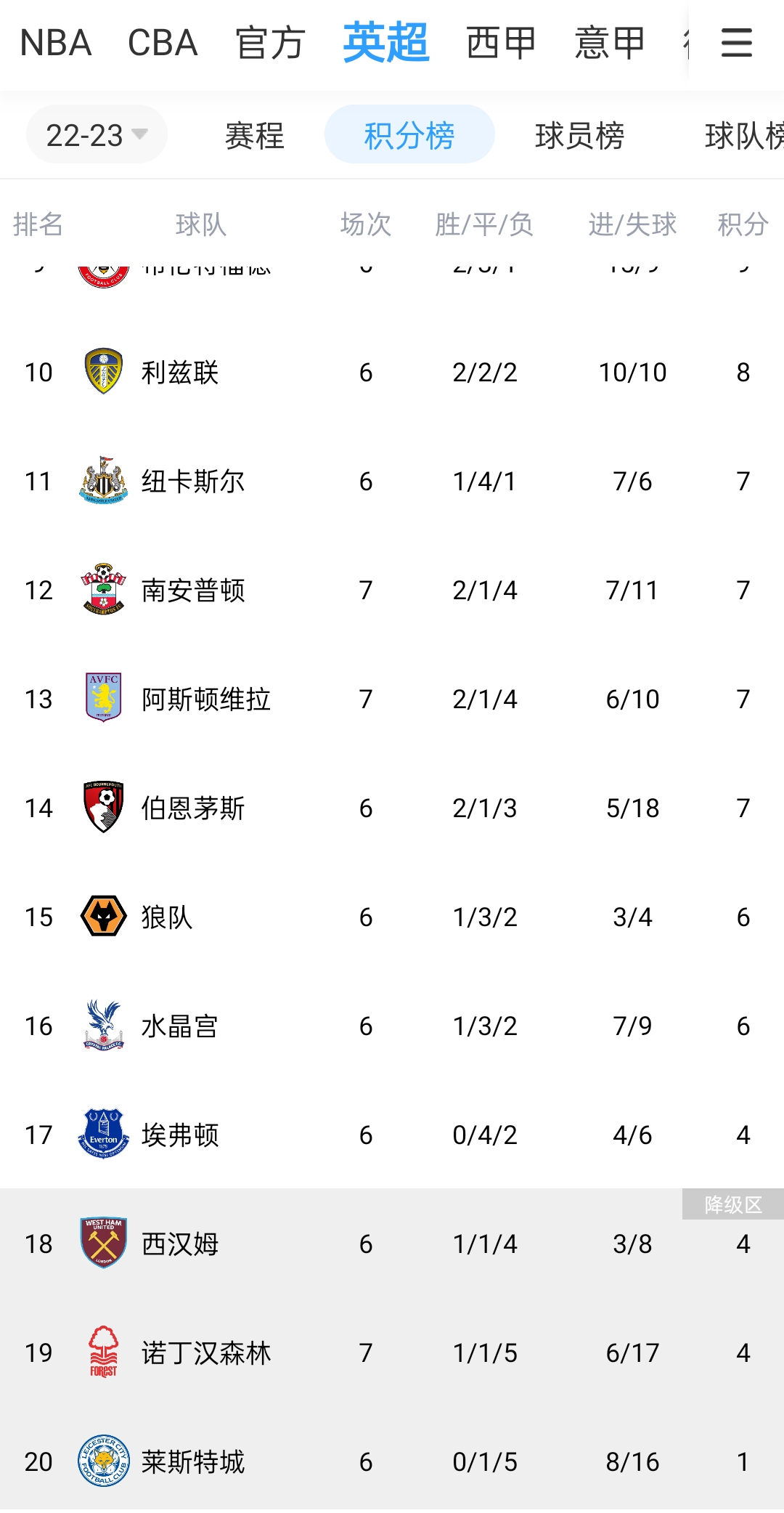The image size is (784, 1513).
Task: Switch to the 赛程 schedule tab
Action: [x=254, y=135]
